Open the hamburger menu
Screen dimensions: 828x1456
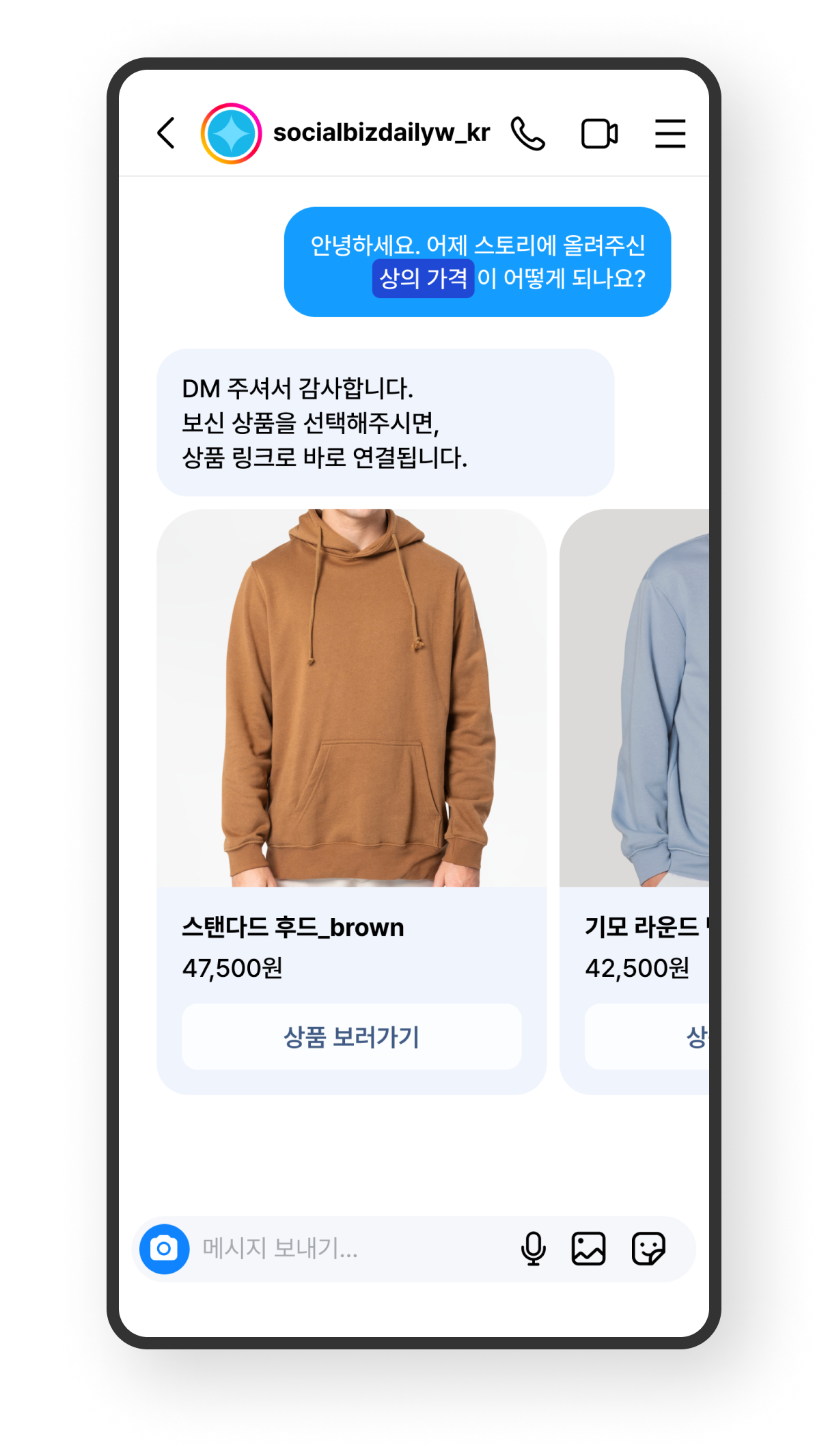(670, 133)
